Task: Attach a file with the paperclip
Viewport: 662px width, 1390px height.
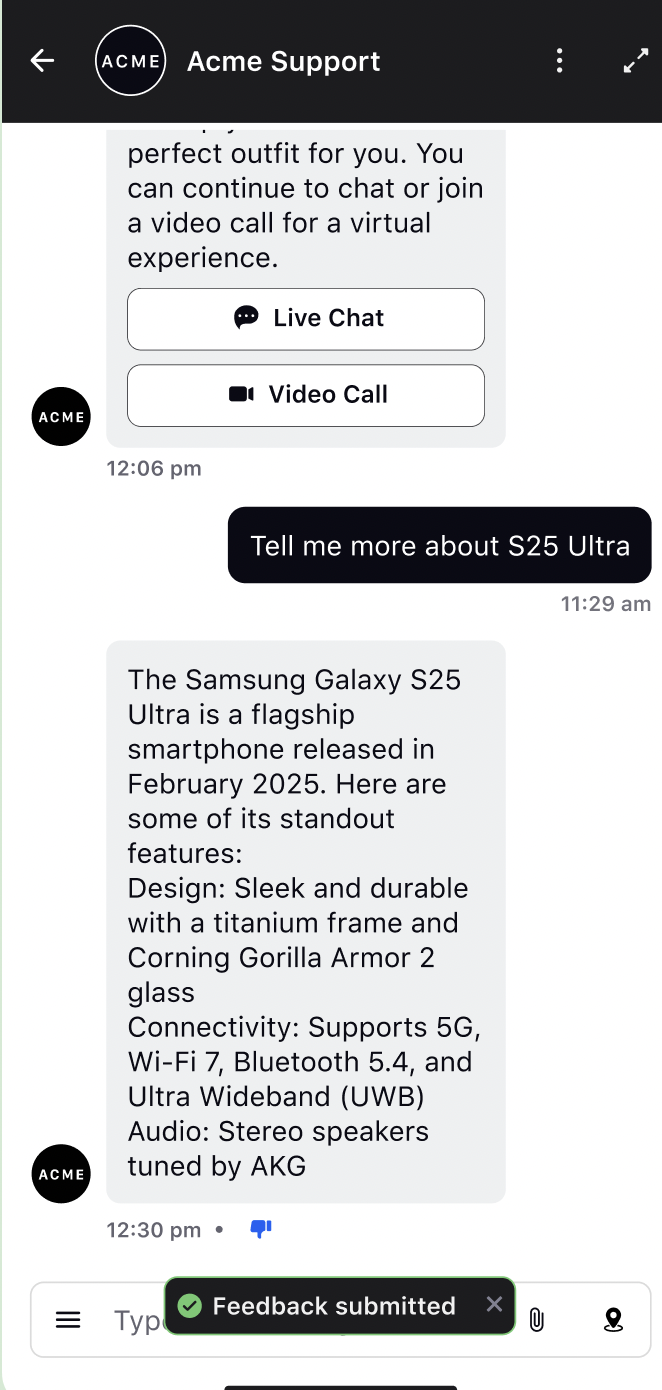Action: point(537,1320)
